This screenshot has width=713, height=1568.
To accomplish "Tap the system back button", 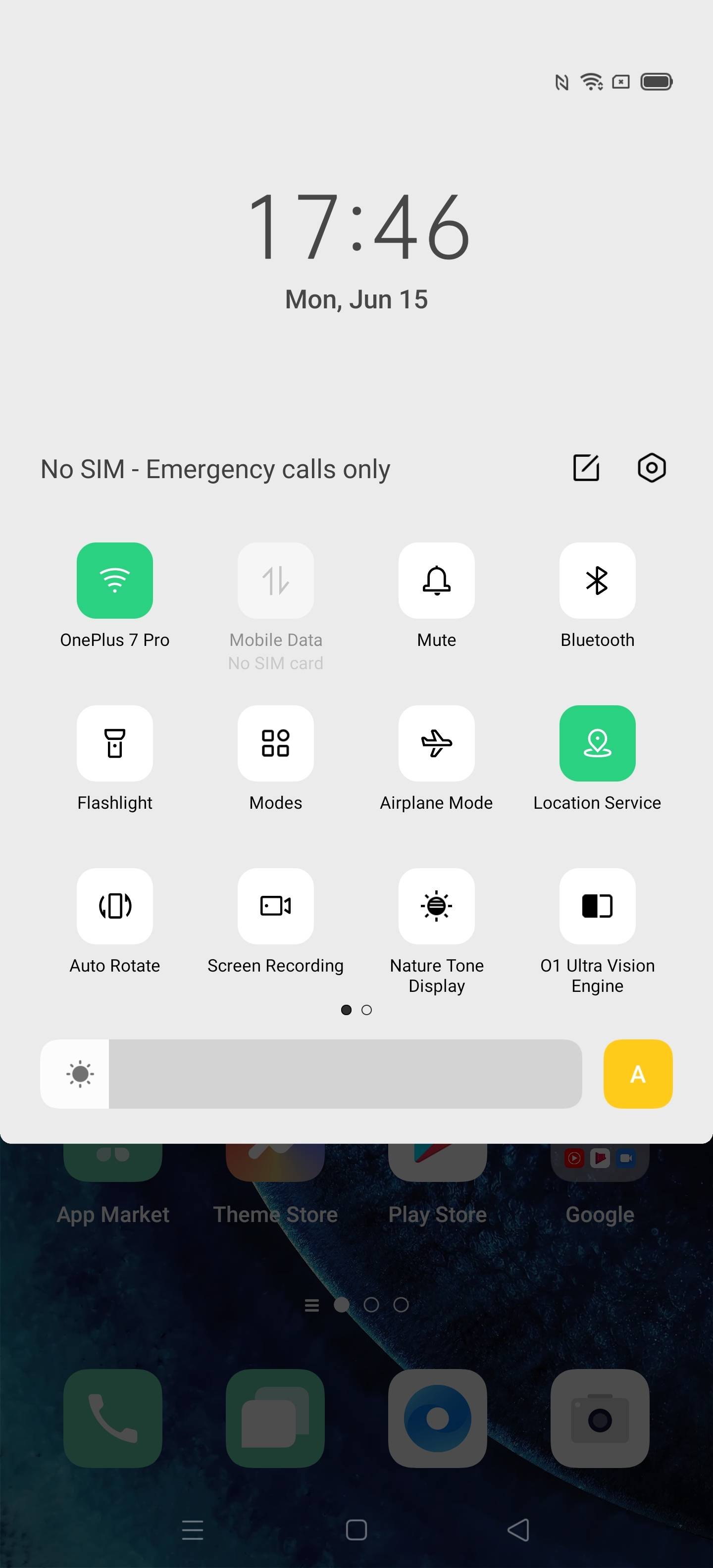I will pyautogui.click(x=518, y=1530).
